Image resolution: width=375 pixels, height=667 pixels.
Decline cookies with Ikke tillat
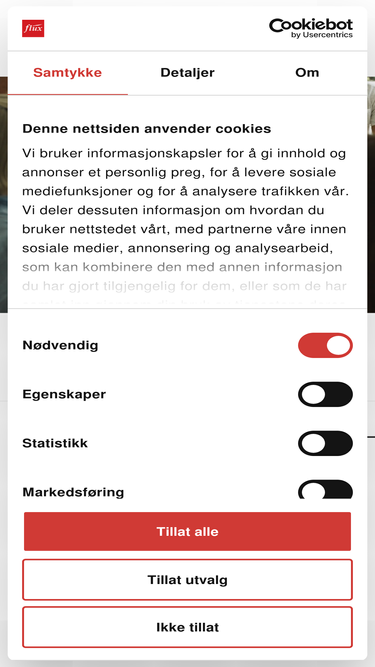point(188,627)
